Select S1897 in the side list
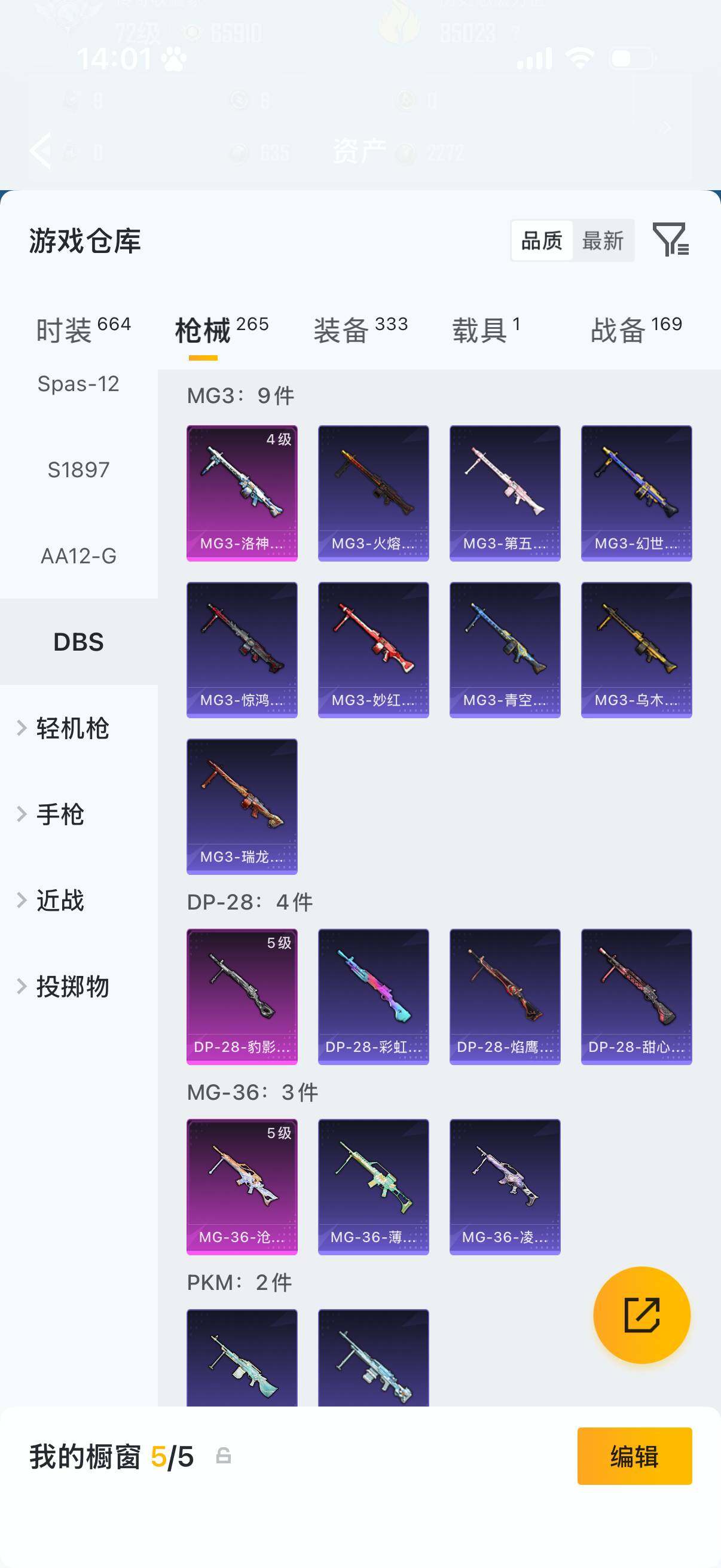This screenshot has width=721, height=1568. pyautogui.click(x=78, y=470)
